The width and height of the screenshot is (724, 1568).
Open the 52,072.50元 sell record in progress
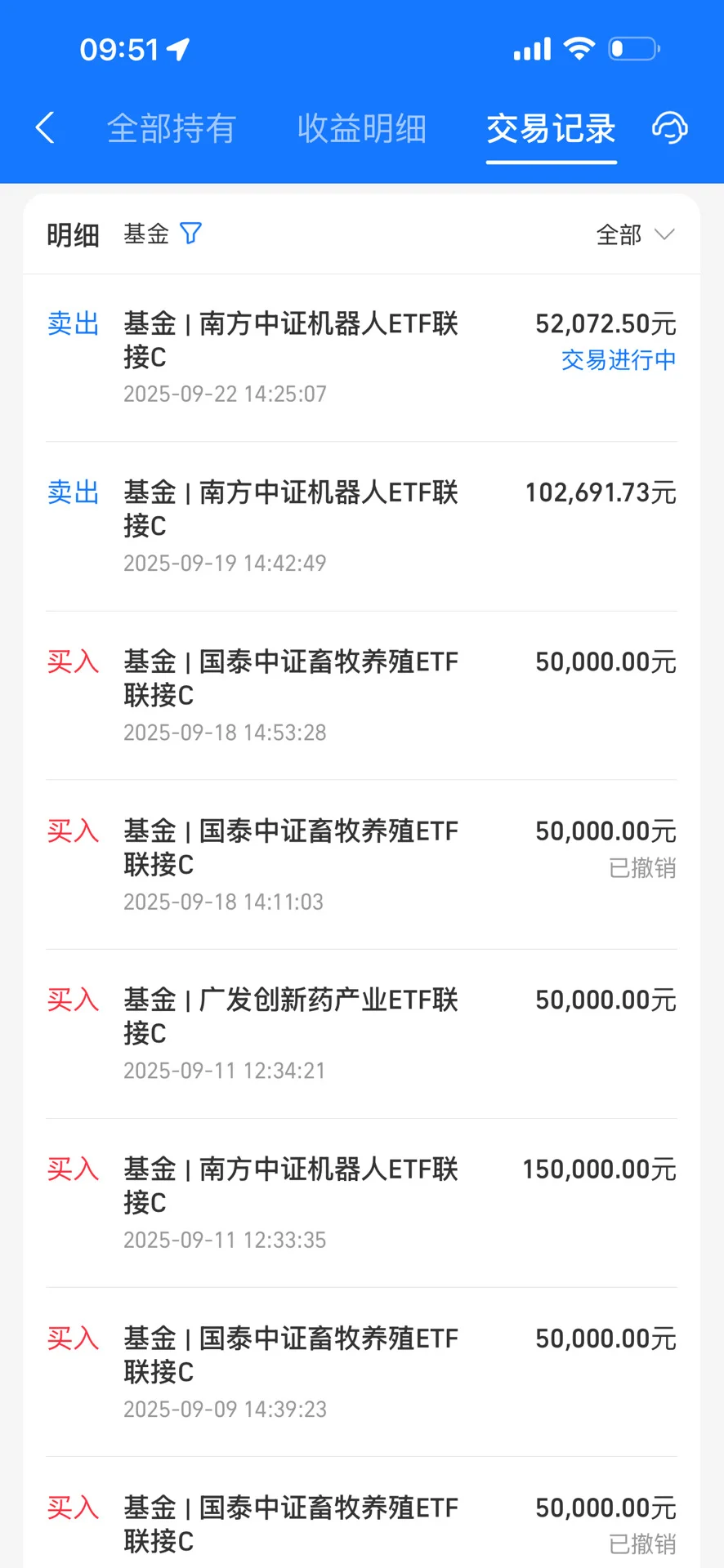point(361,358)
